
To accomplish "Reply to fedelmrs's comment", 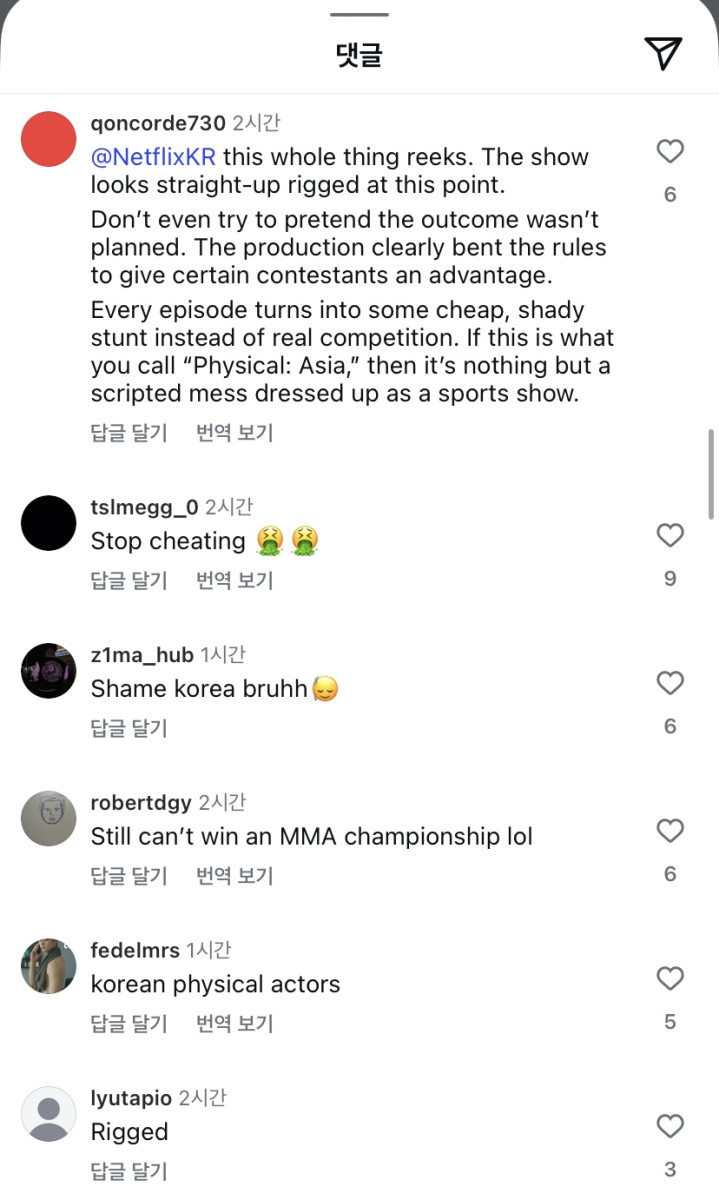I will tap(128, 1024).
